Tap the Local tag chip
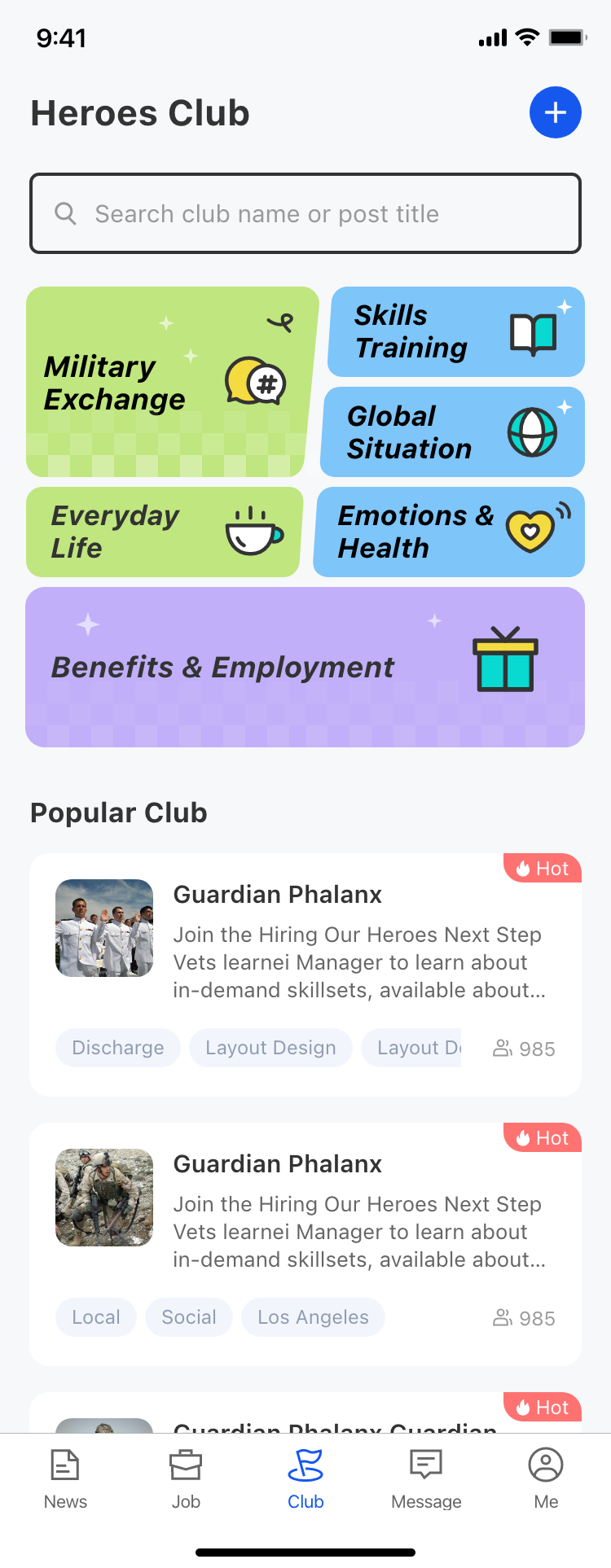This screenshot has width=611, height=1568. point(96,1317)
